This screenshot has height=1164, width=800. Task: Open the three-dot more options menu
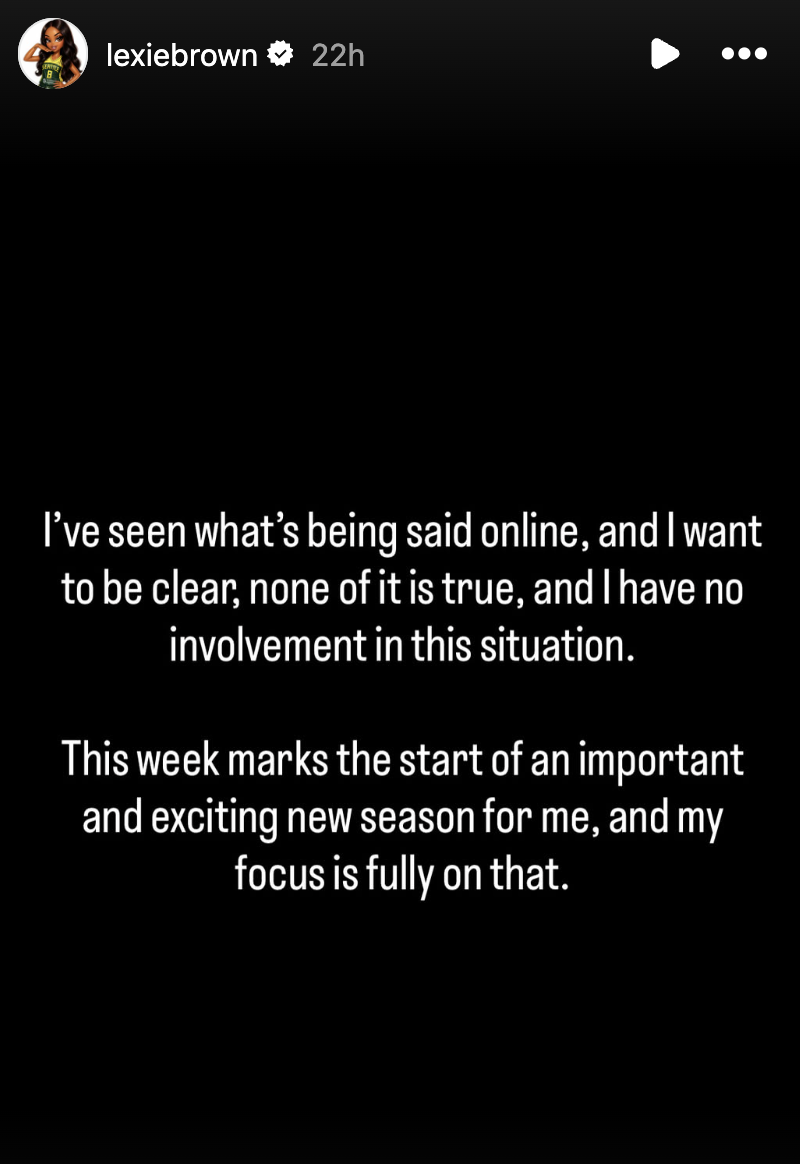[744, 54]
